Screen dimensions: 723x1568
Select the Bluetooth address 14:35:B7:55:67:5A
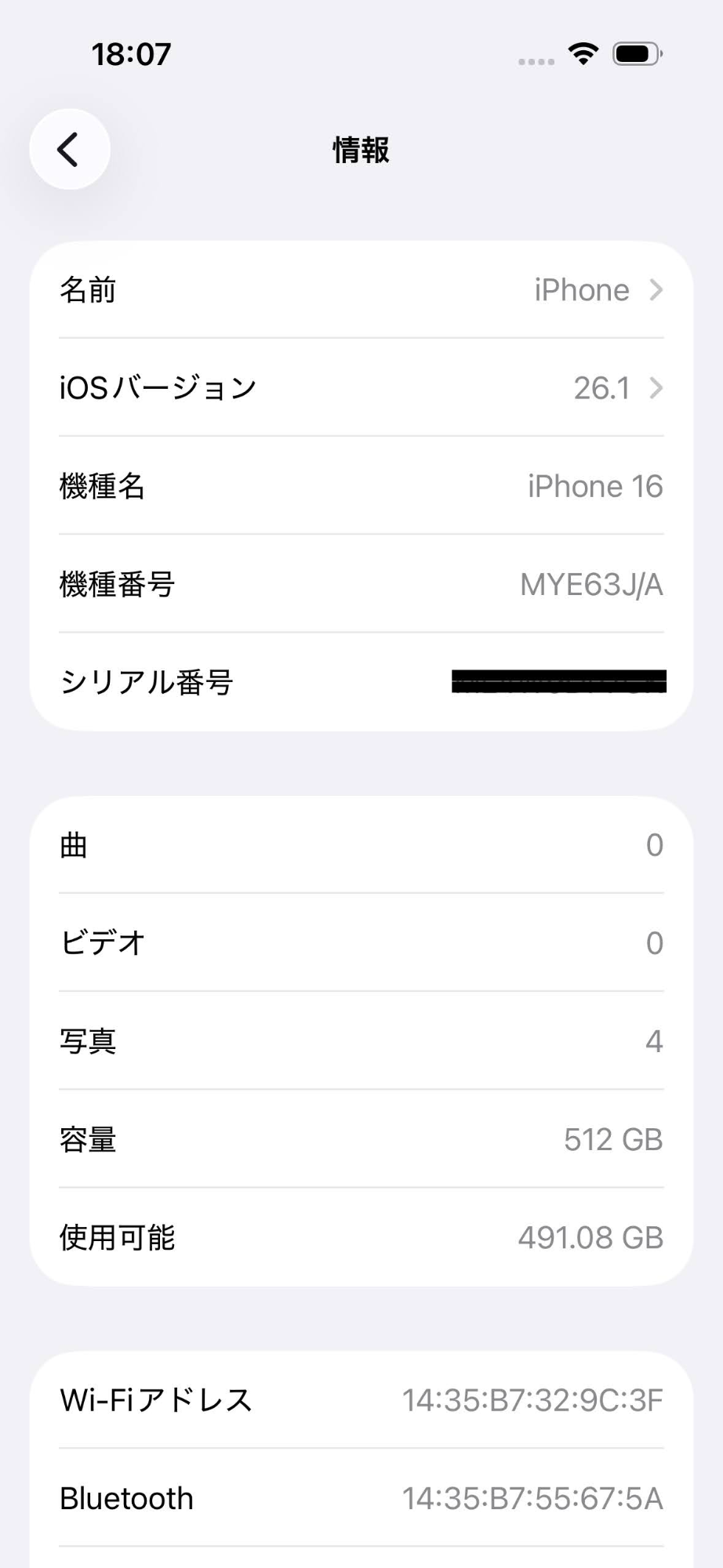(534, 1498)
